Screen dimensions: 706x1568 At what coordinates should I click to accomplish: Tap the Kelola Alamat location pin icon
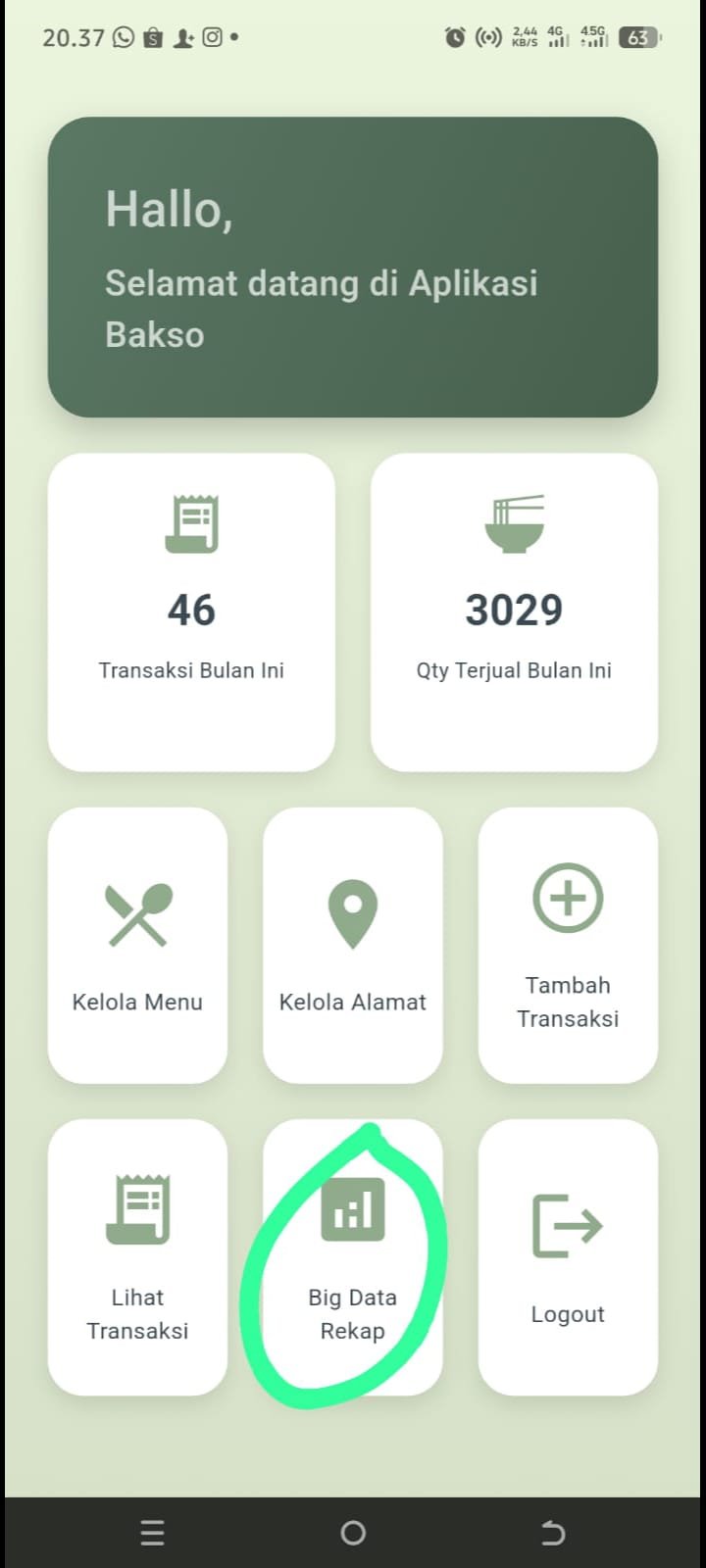[353, 911]
